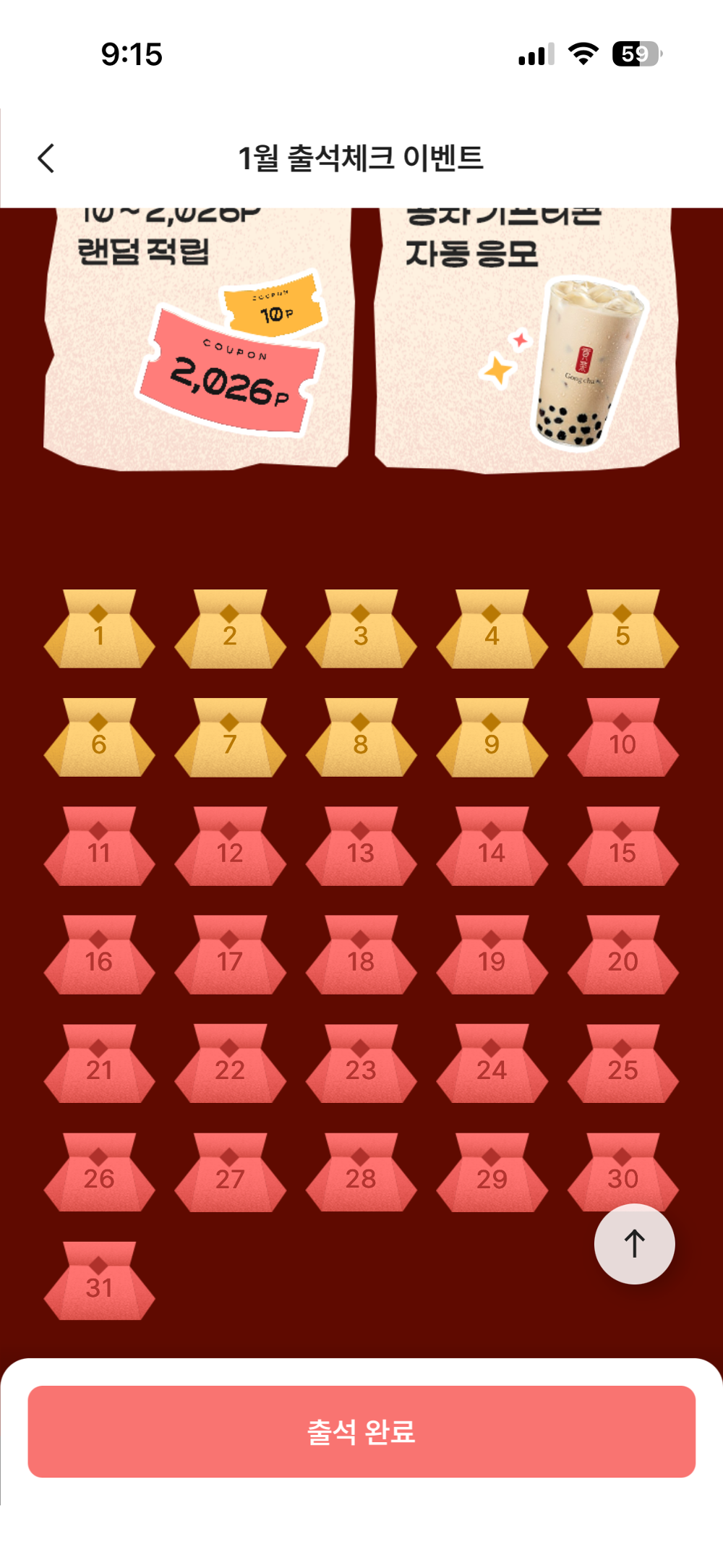Tap the 출석 완료 button

(x=361, y=1431)
